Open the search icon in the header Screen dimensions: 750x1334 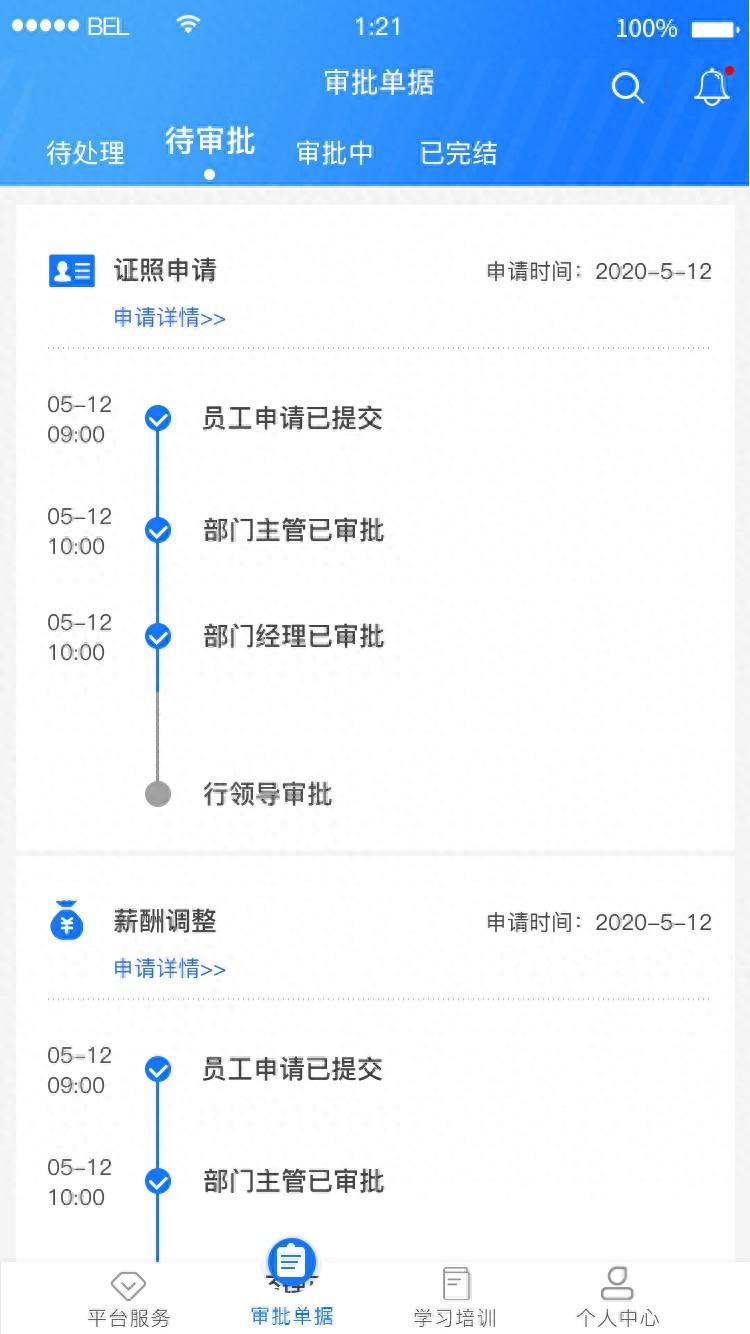coord(627,89)
